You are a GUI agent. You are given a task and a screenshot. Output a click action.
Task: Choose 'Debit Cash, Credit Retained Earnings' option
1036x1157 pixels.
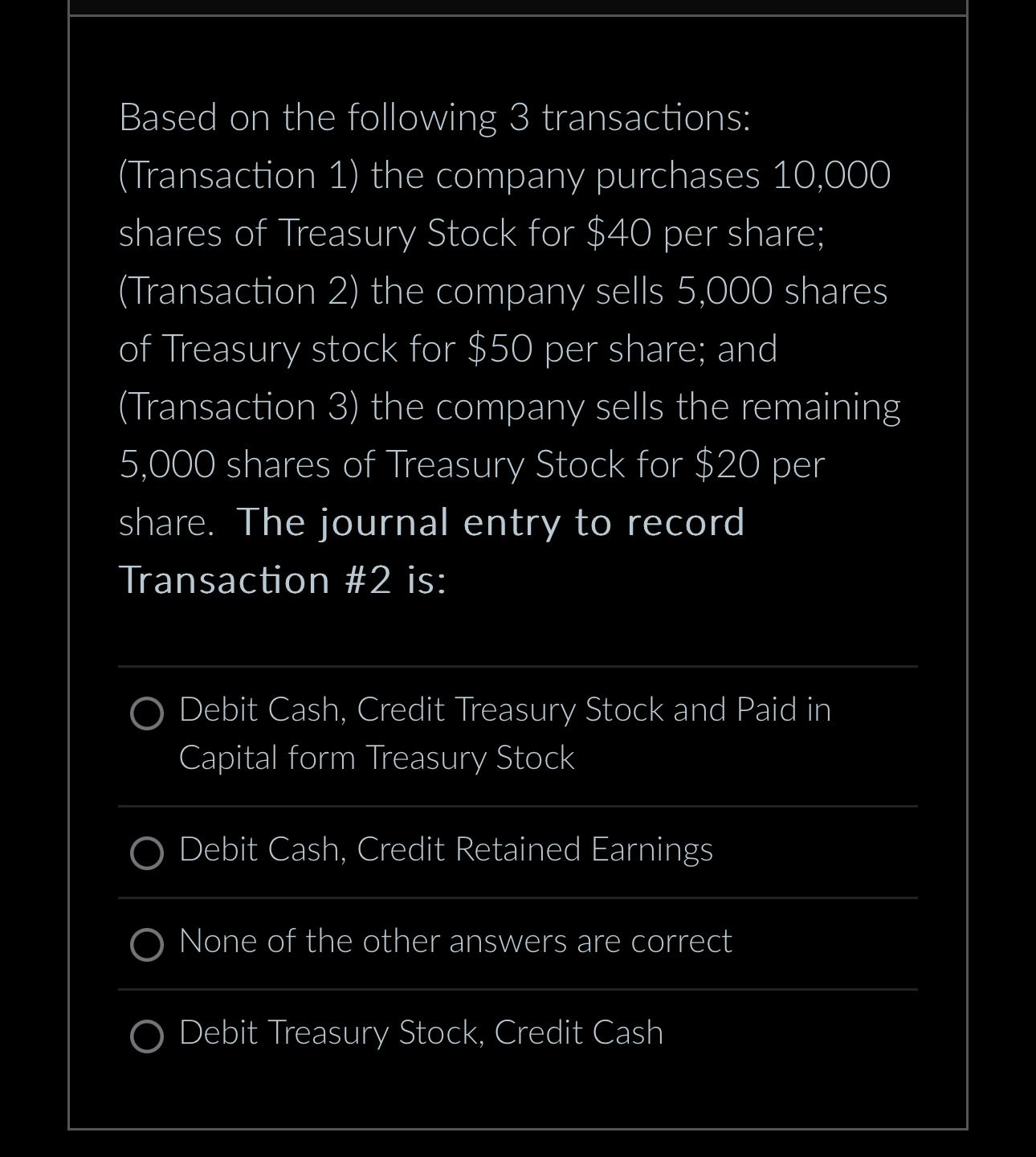pos(147,852)
